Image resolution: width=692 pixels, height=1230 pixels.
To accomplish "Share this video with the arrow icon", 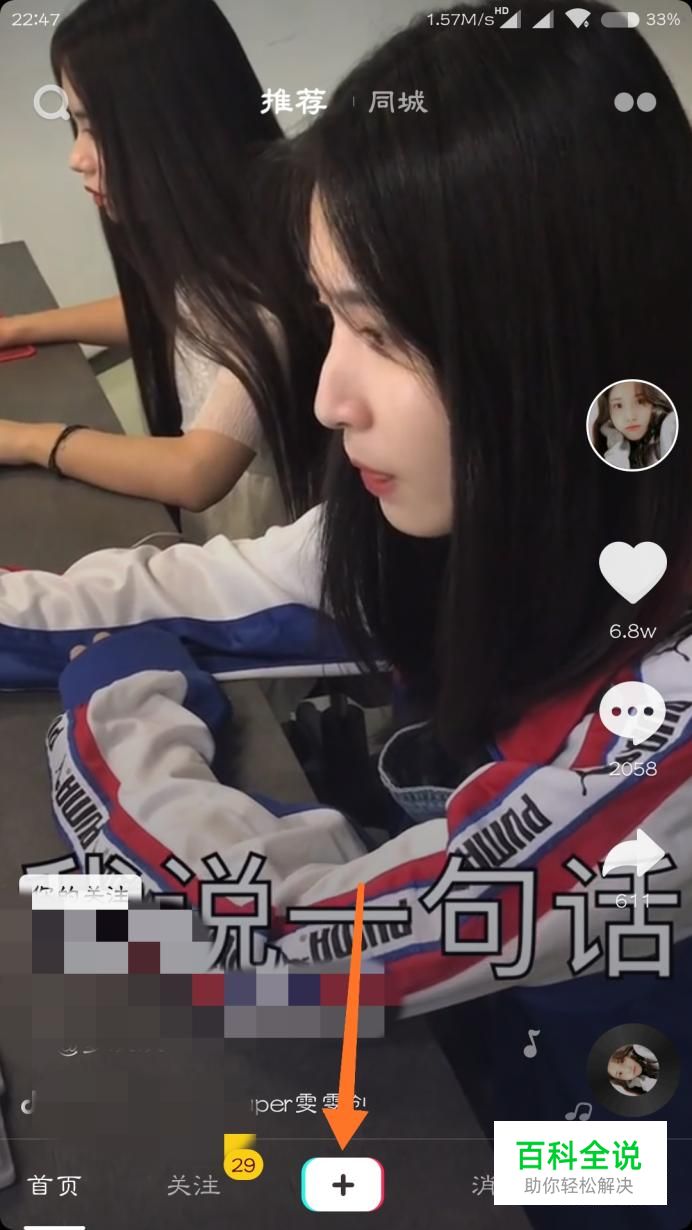I will [x=633, y=855].
